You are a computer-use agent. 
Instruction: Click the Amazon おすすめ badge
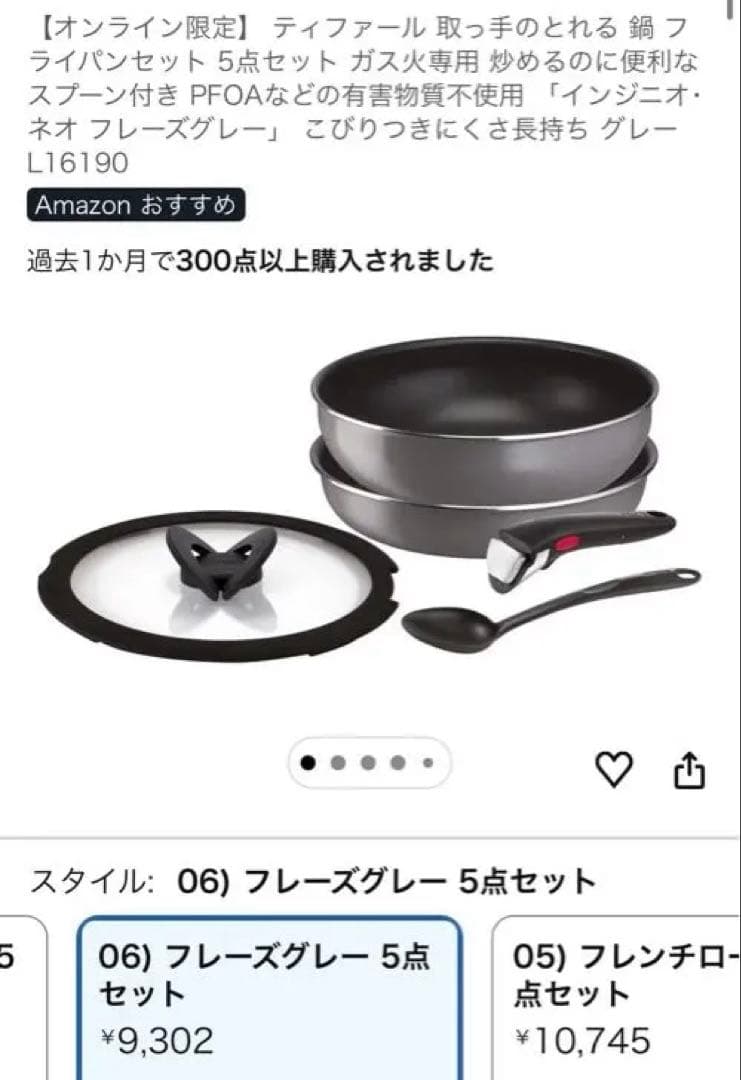[x=139, y=207]
